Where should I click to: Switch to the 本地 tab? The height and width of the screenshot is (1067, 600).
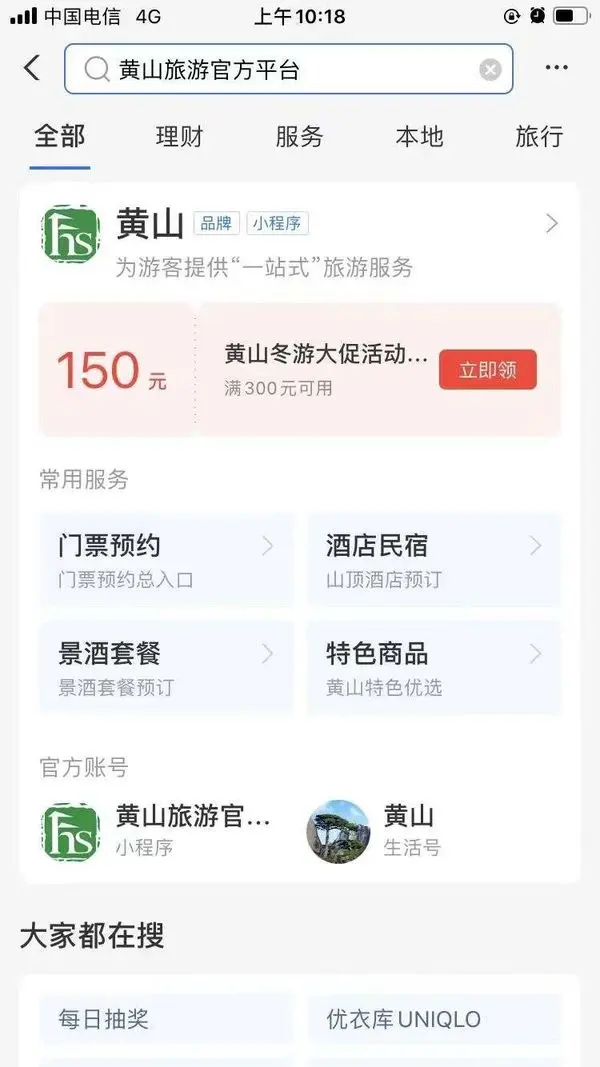419,137
